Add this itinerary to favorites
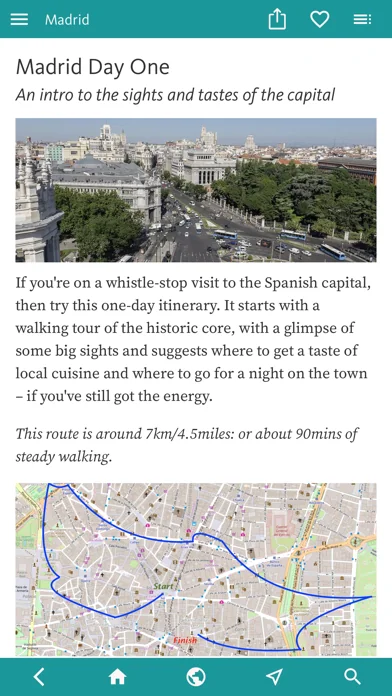 click(x=320, y=19)
